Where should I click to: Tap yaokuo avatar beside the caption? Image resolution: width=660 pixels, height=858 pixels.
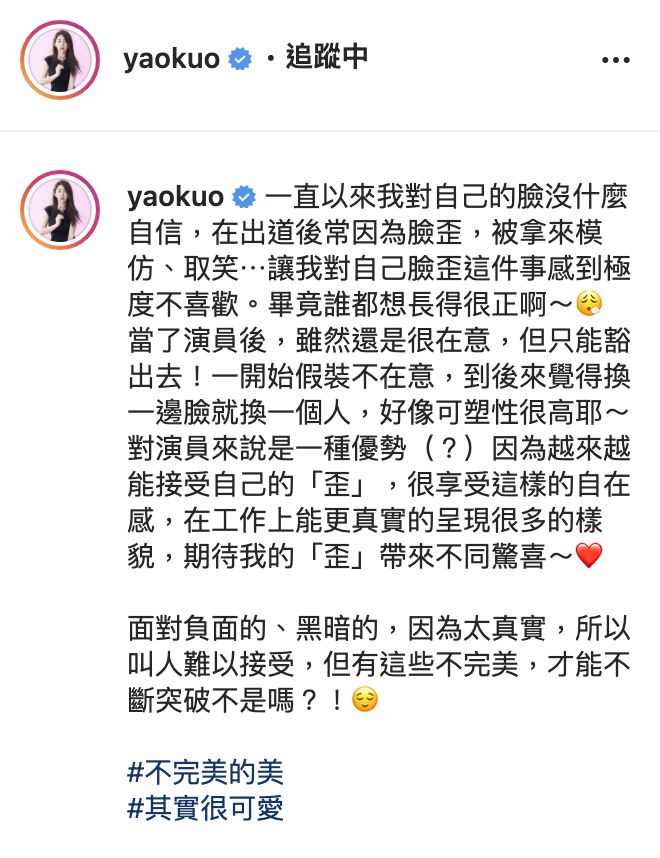coord(60,211)
